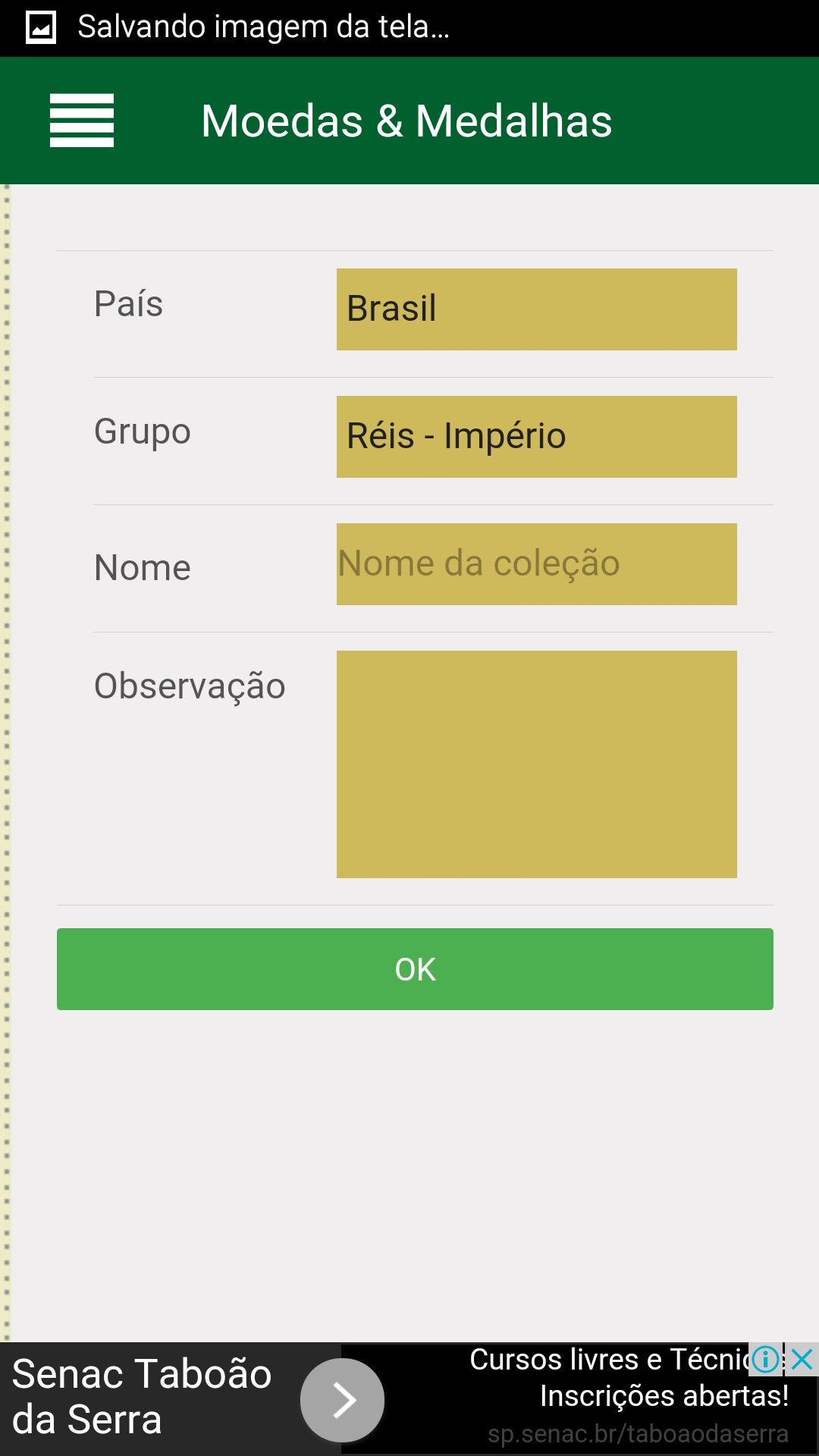Change the Grupo selection Réis - Império
Viewport: 819px width, 1456px height.
coord(537,437)
